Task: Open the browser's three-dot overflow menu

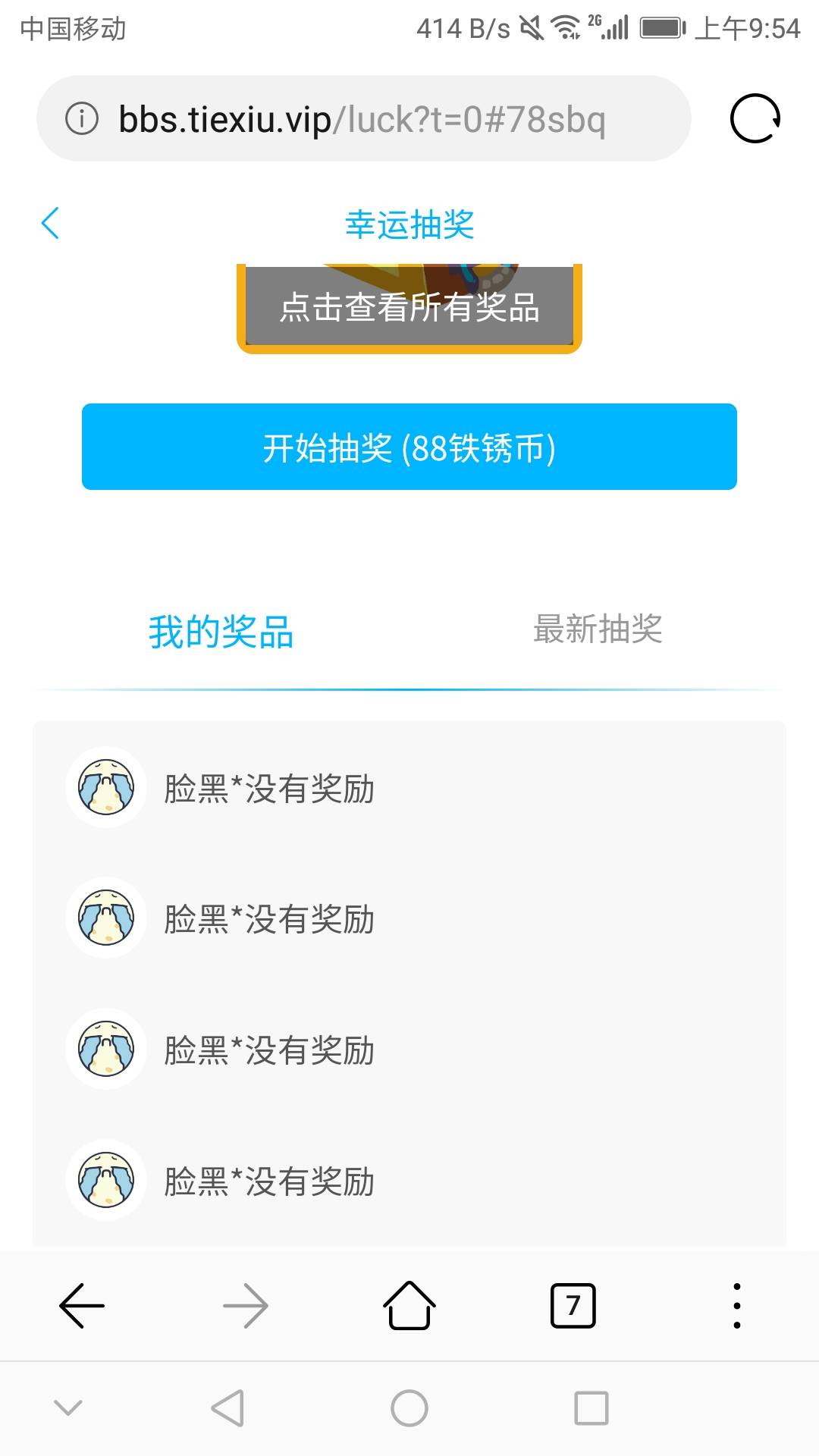Action: pyautogui.click(x=737, y=1306)
